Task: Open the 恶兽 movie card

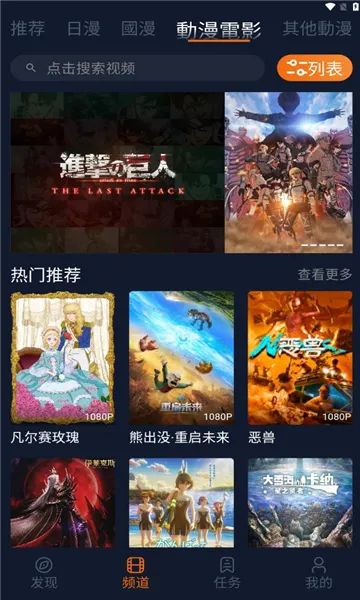Action: (300, 368)
